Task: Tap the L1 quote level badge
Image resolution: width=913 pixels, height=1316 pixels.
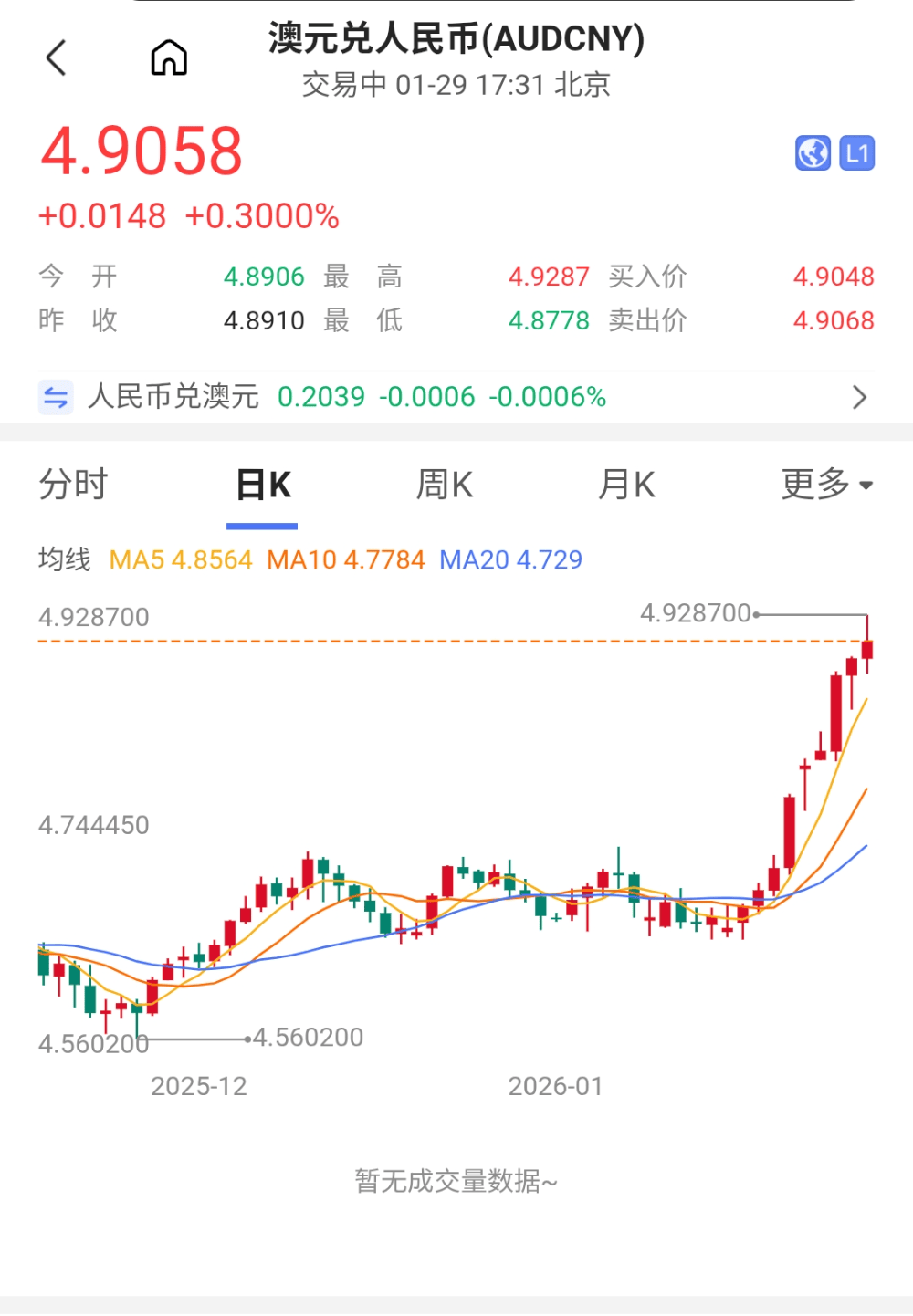Action: pyautogui.click(x=856, y=153)
